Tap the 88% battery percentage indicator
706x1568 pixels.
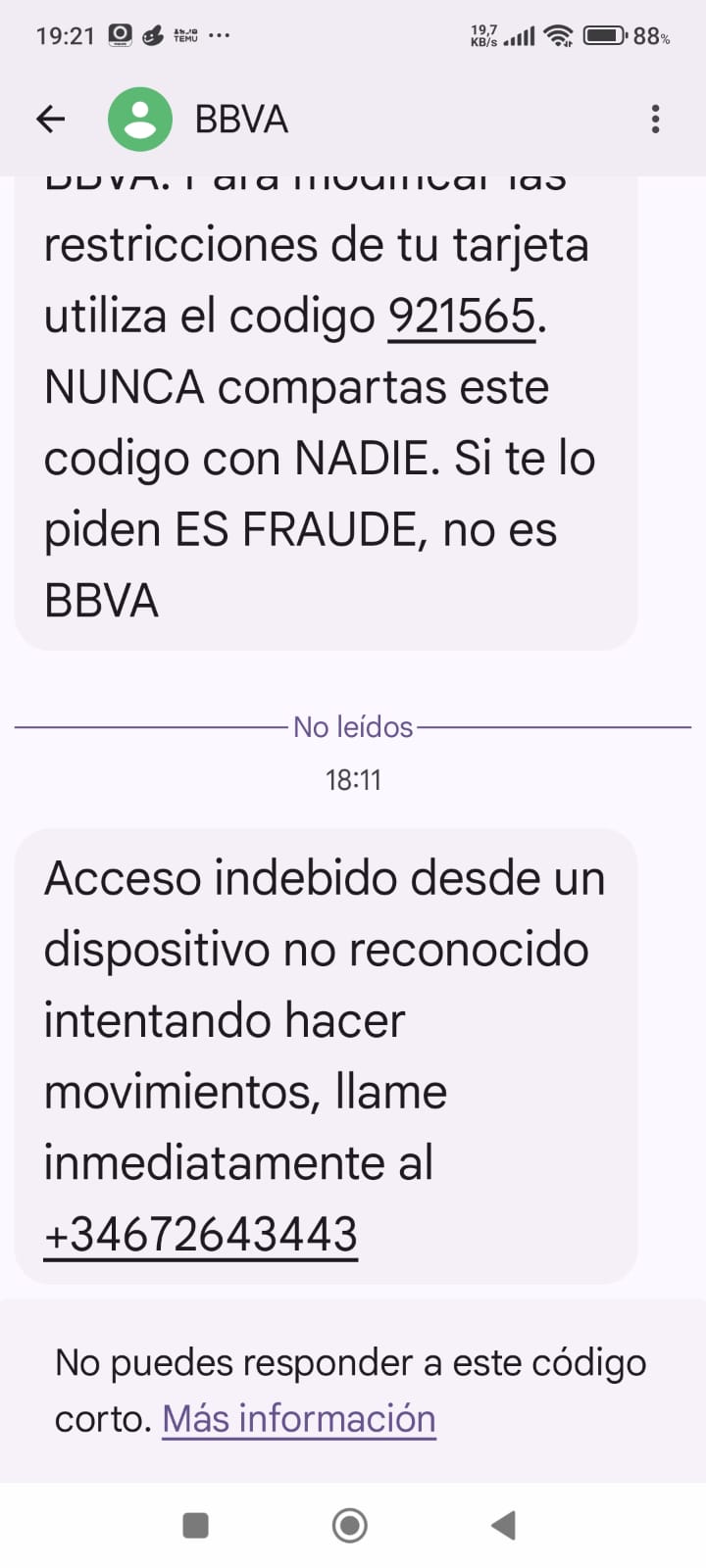point(653,34)
